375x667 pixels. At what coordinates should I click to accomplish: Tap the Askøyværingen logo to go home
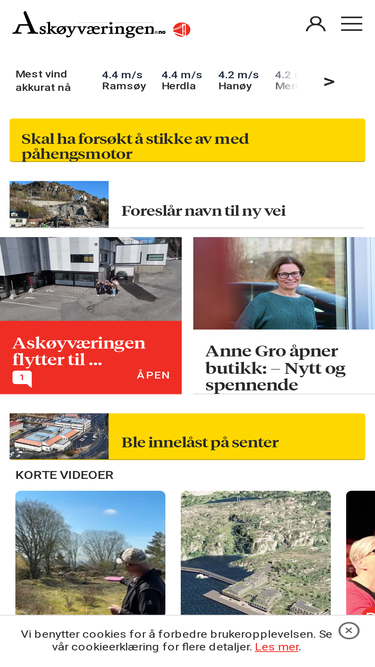(102, 25)
